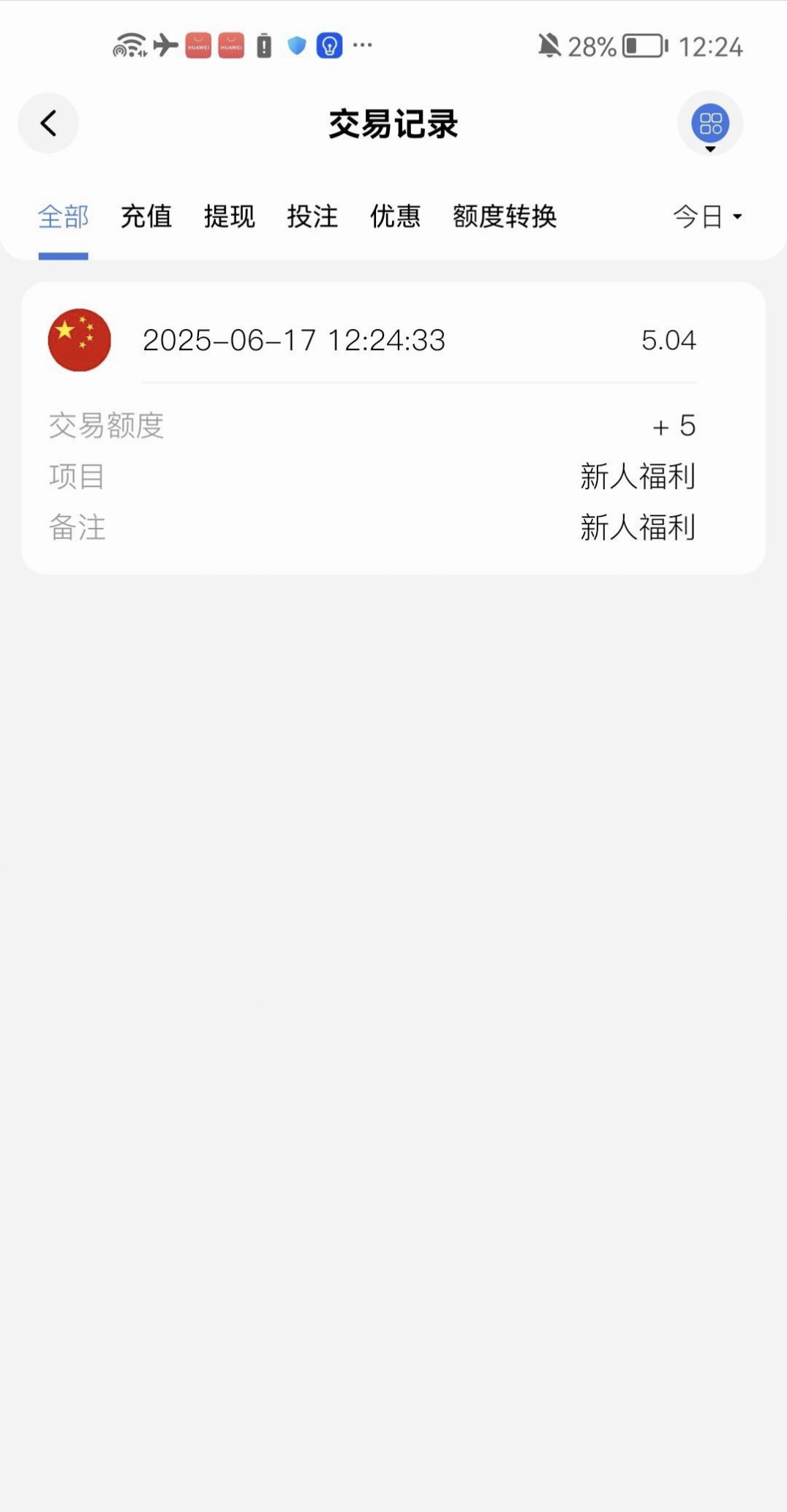Go back using the top-left arrow
The image size is (787, 1512).
[x=48, y=123]
